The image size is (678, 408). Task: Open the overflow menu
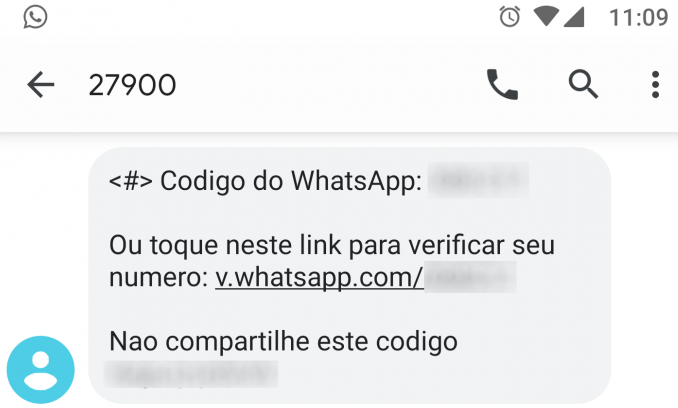click(655, 85)
